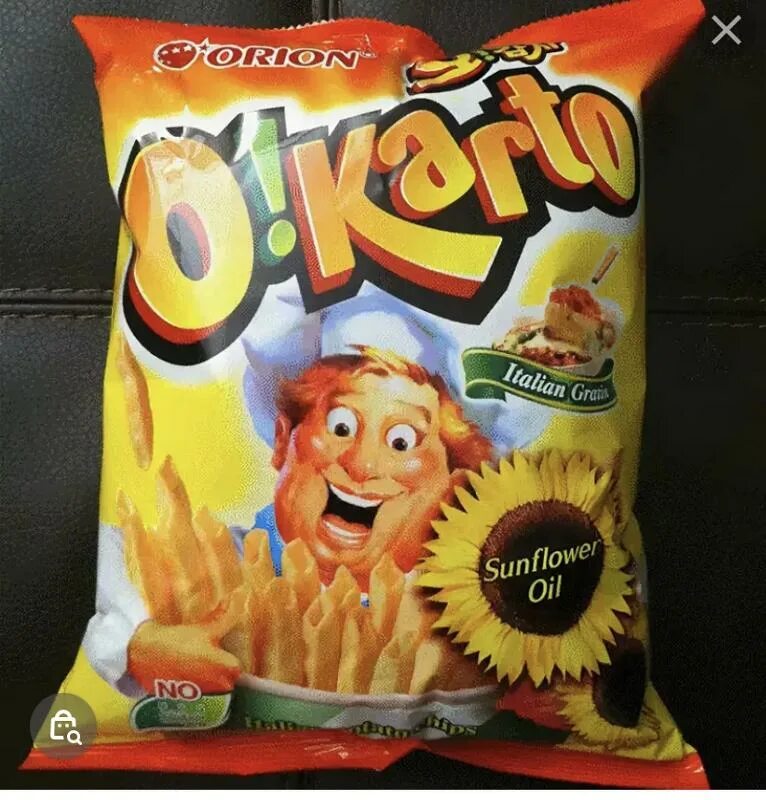Open the visual shopping search icon
The image size is (766, 800).
click(x=64, y=725)
